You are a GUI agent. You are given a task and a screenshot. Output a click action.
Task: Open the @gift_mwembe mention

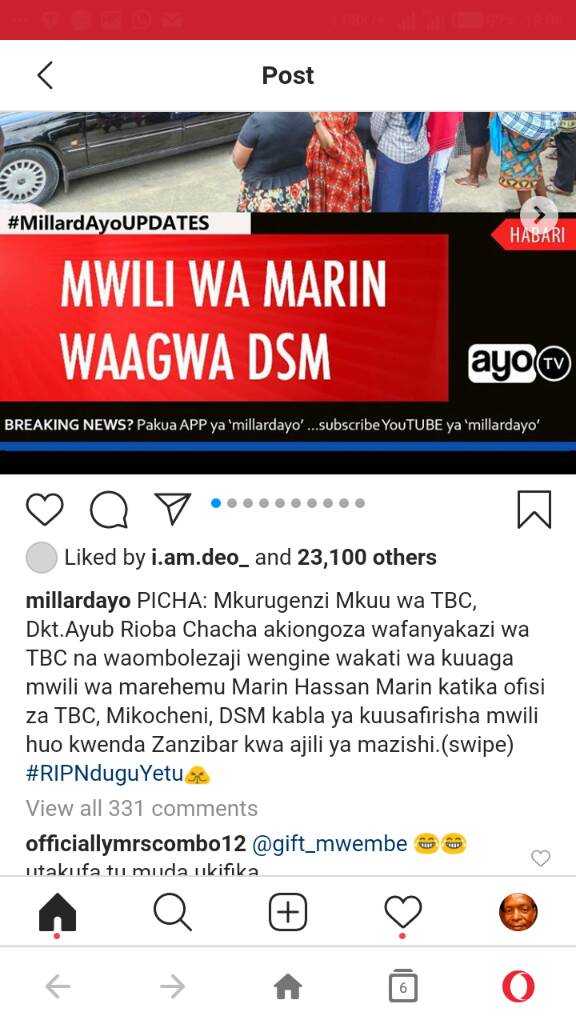click(329, 844)
